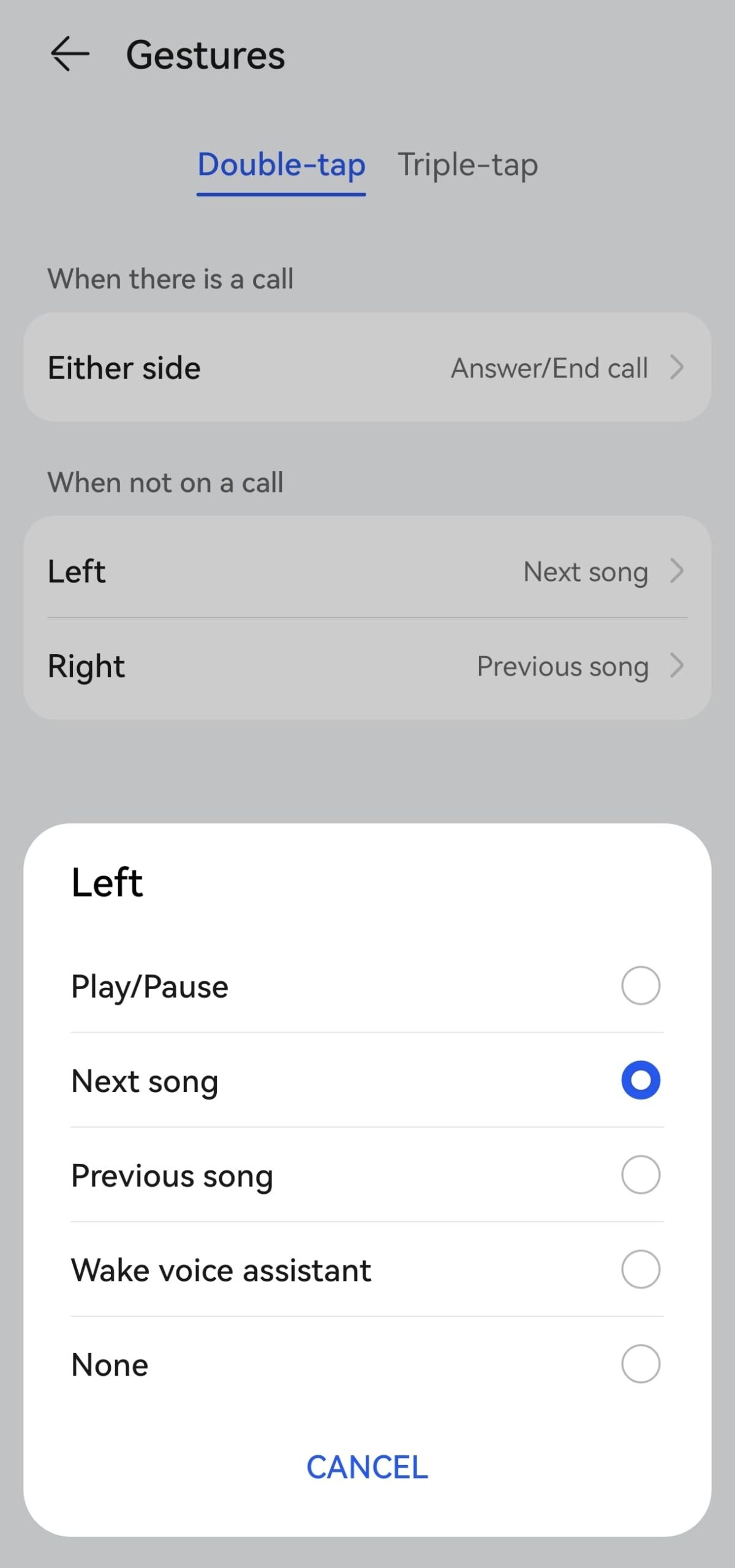Choose Next song radio button
Screen dimensions: 735x1568
(x=640, y=1080)
